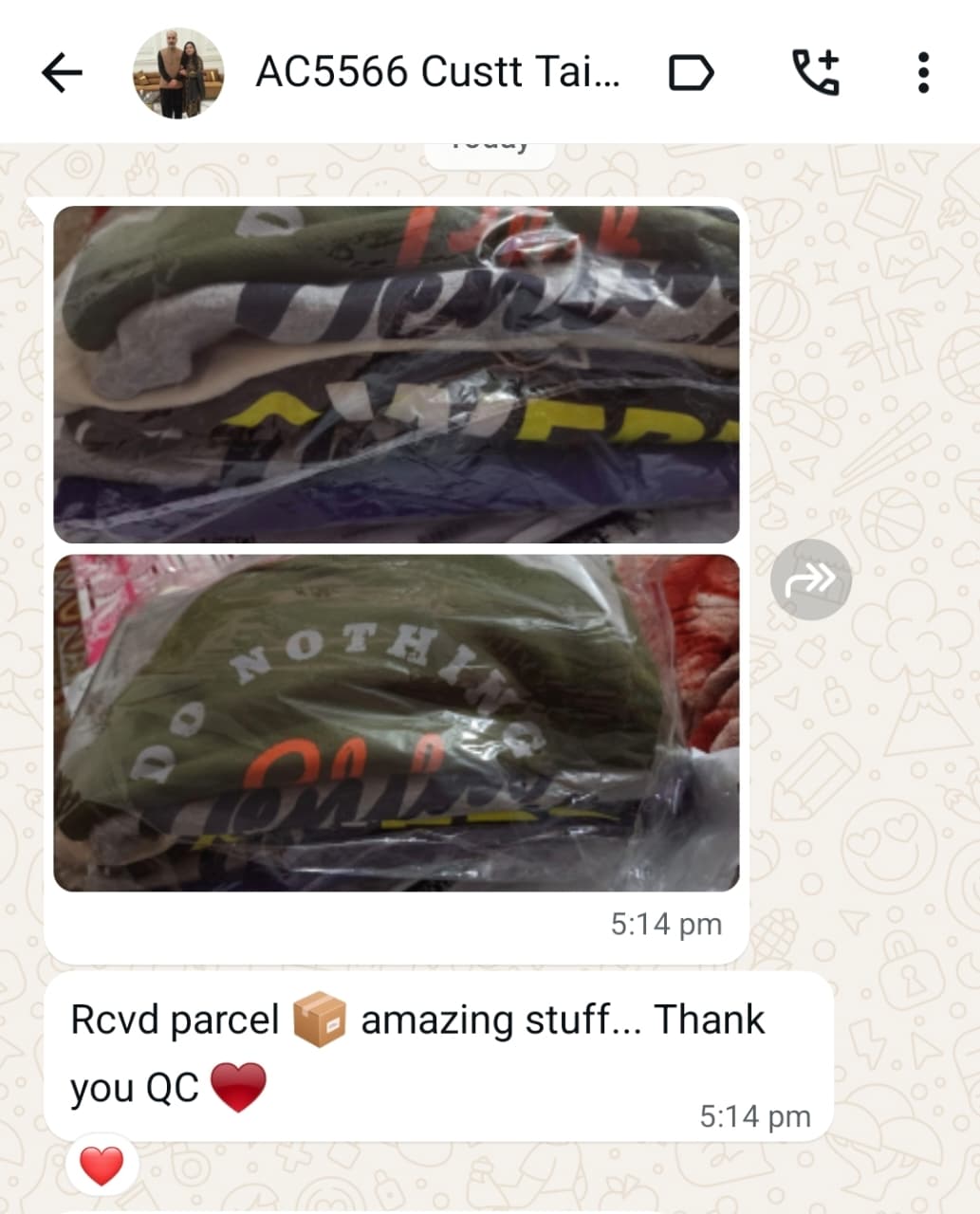
Task: Open the contact's profile picture
Action: click(178, 73)
